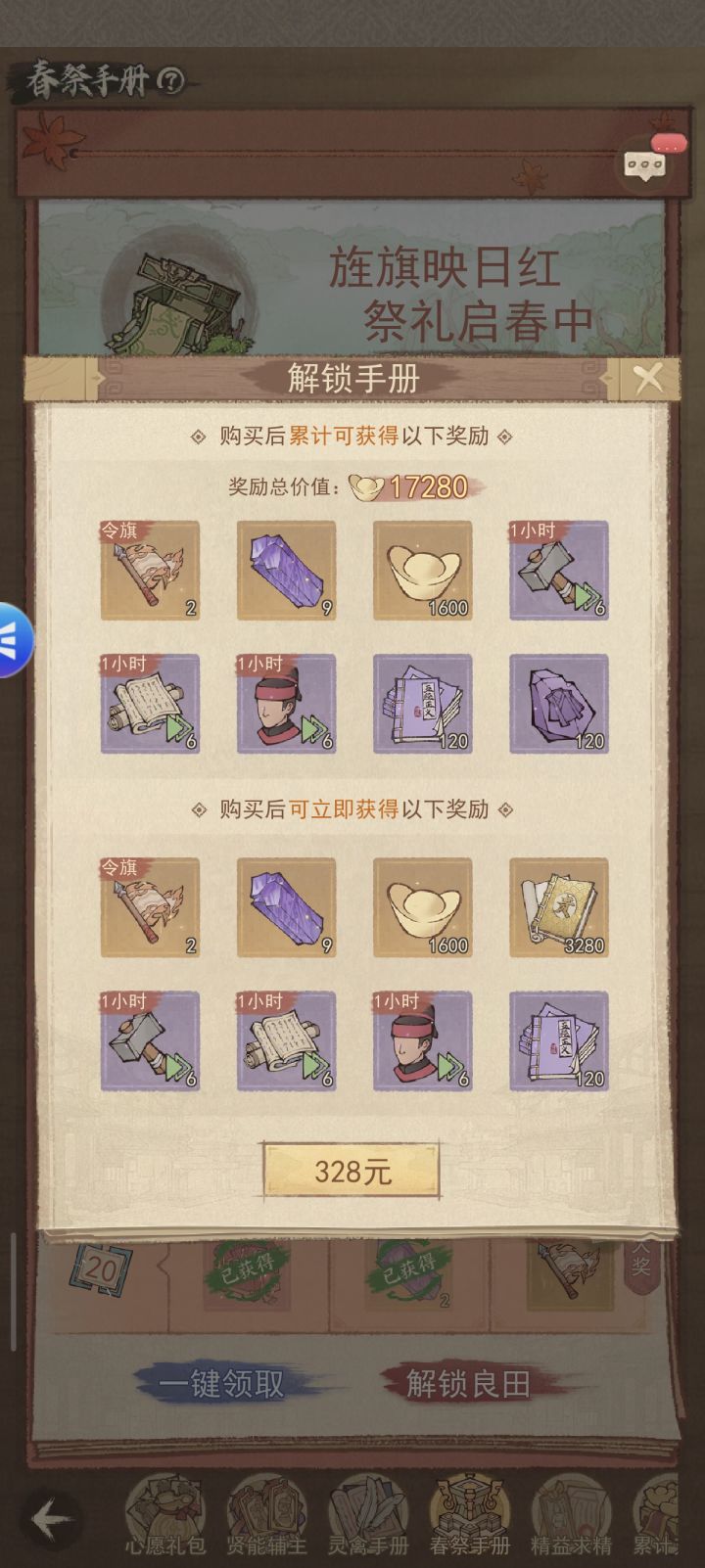Open the 五经要义 book reward showing 120
705x1568 pixels.
tap(421, 705)
